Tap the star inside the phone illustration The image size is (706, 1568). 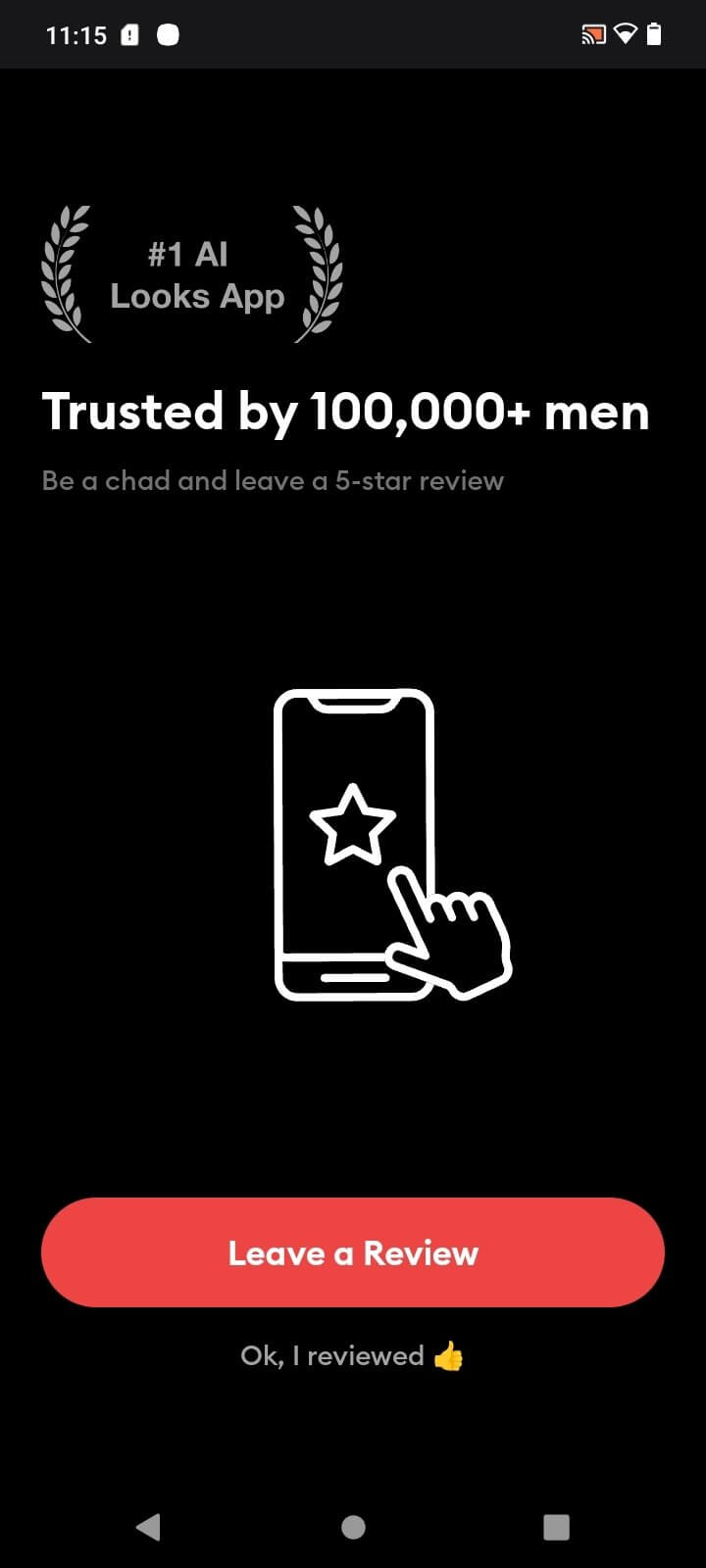click(x=351, y=826)
